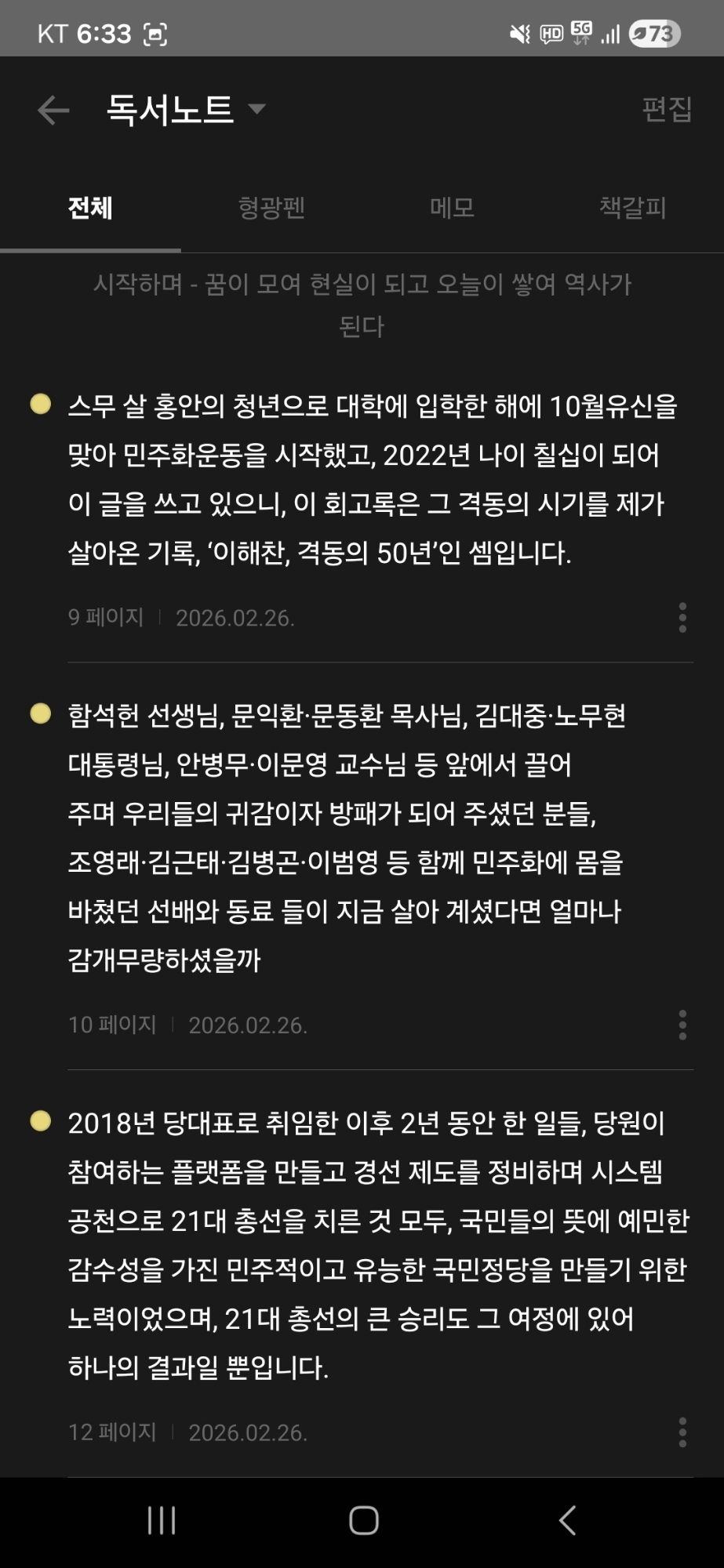Select the 메모 tab
The image size is (724, 1568).
[x=452, y=209]
